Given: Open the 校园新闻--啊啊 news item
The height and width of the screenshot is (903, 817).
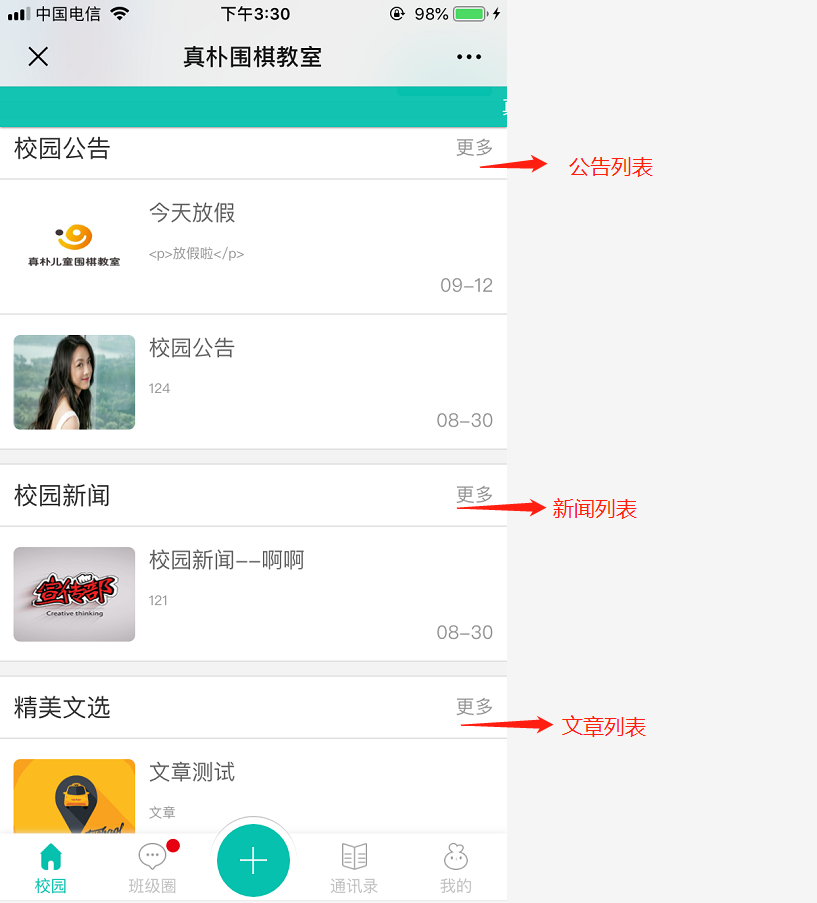Looking at the screenshot, I should point(253,593).
